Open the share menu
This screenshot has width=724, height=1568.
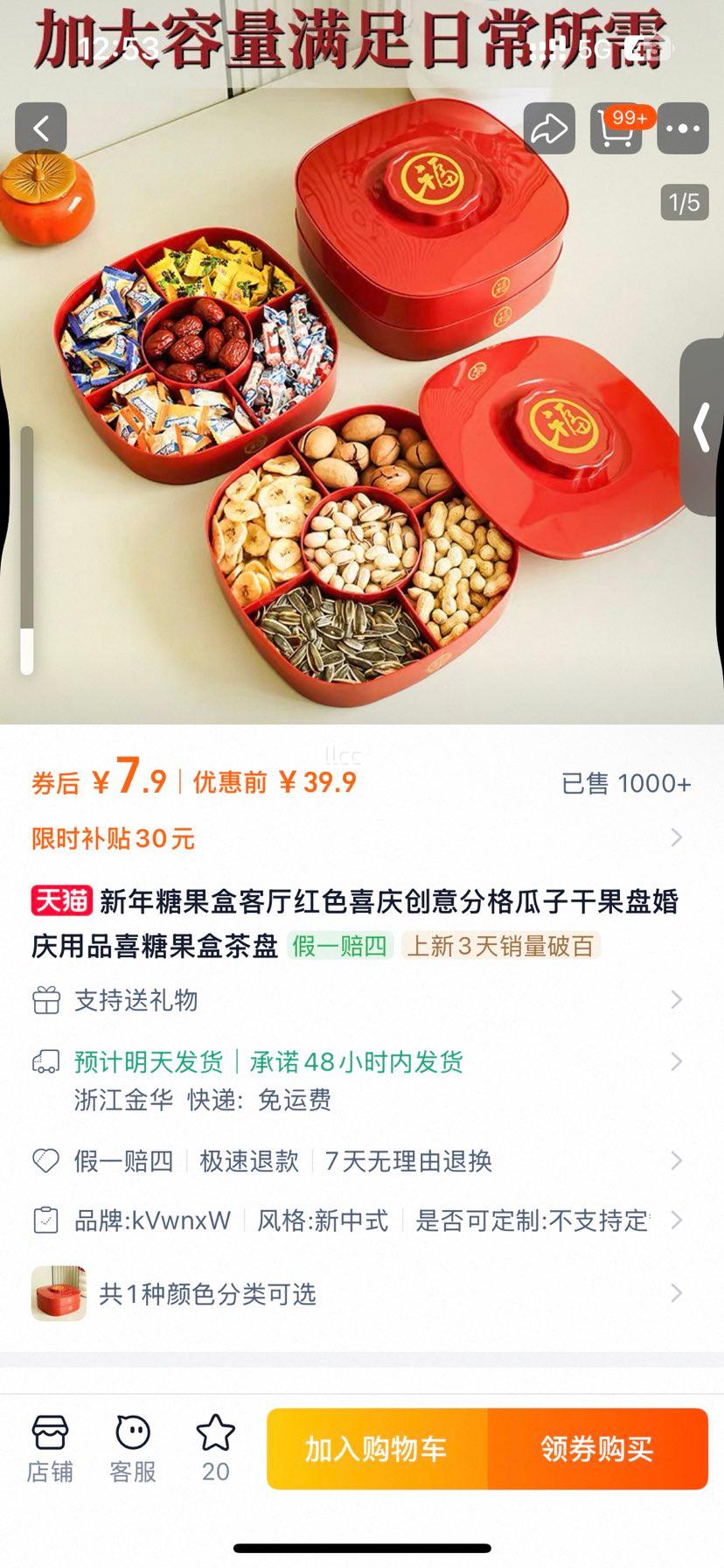pos(549,128)
